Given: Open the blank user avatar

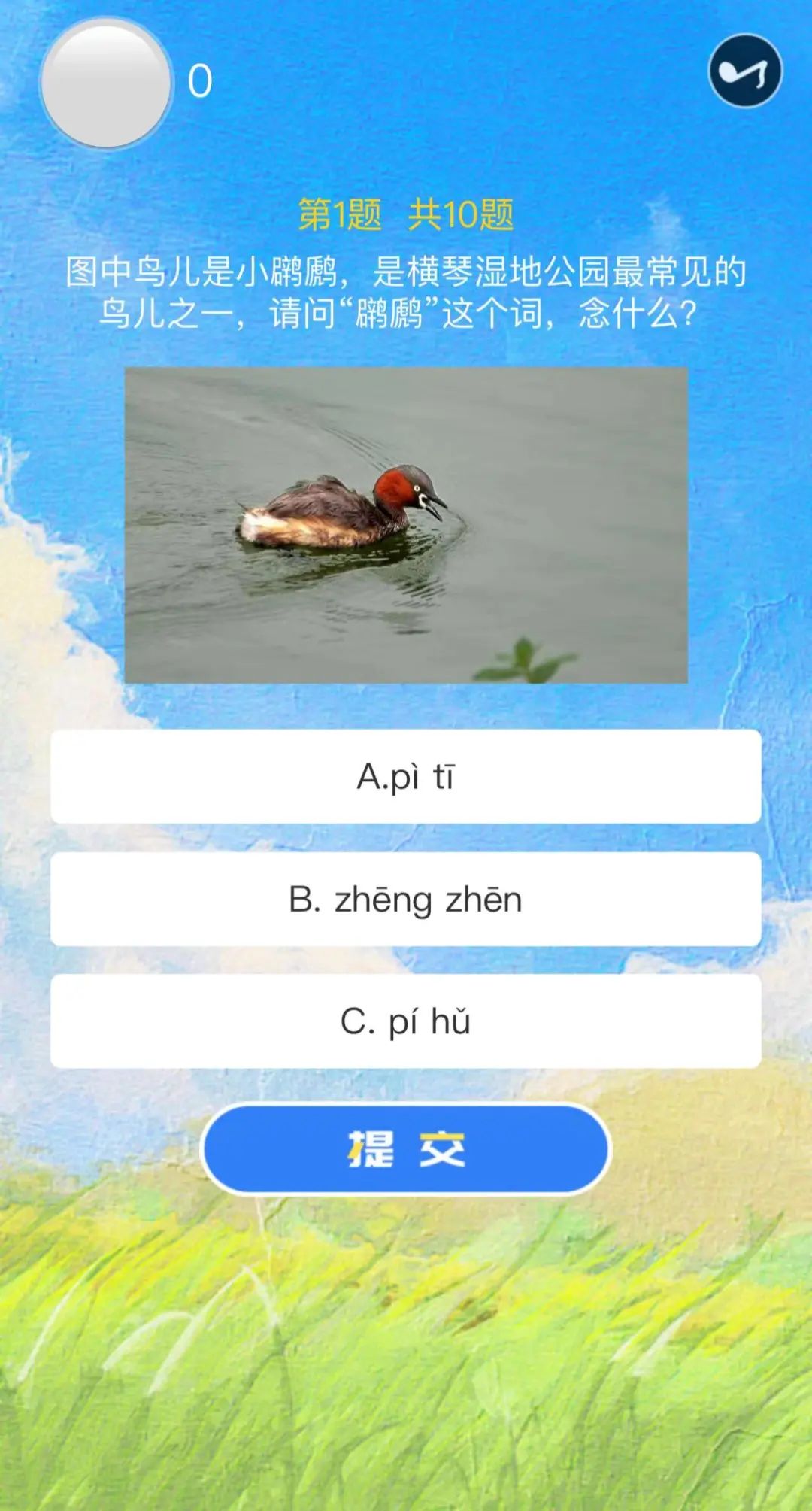Looking at the screenshot, I should 106,83.
